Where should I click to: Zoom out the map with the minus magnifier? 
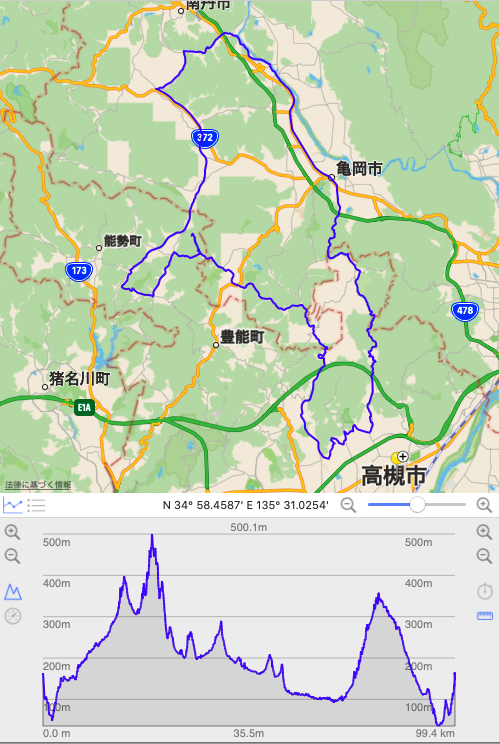coord(348,505)
